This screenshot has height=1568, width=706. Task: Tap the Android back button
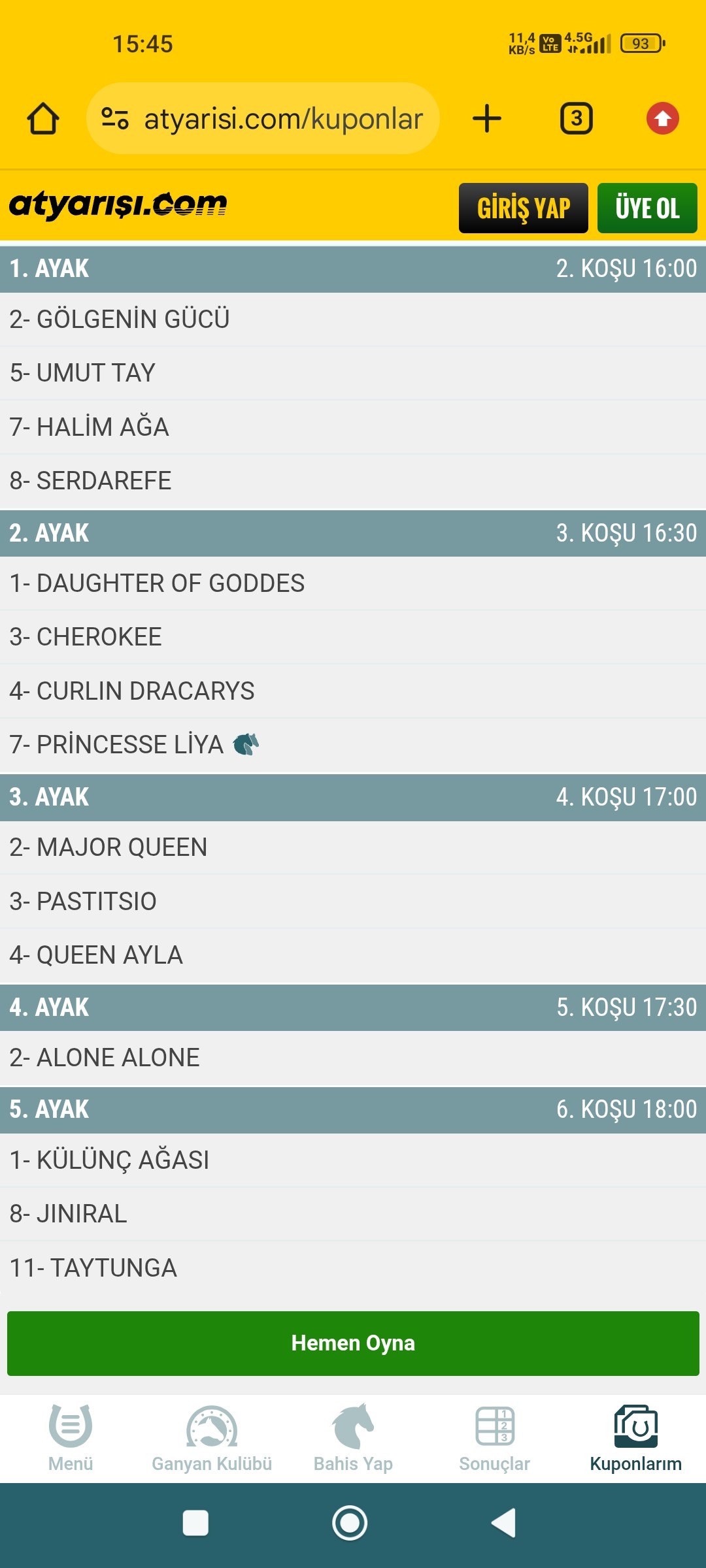click(505, 1524)
